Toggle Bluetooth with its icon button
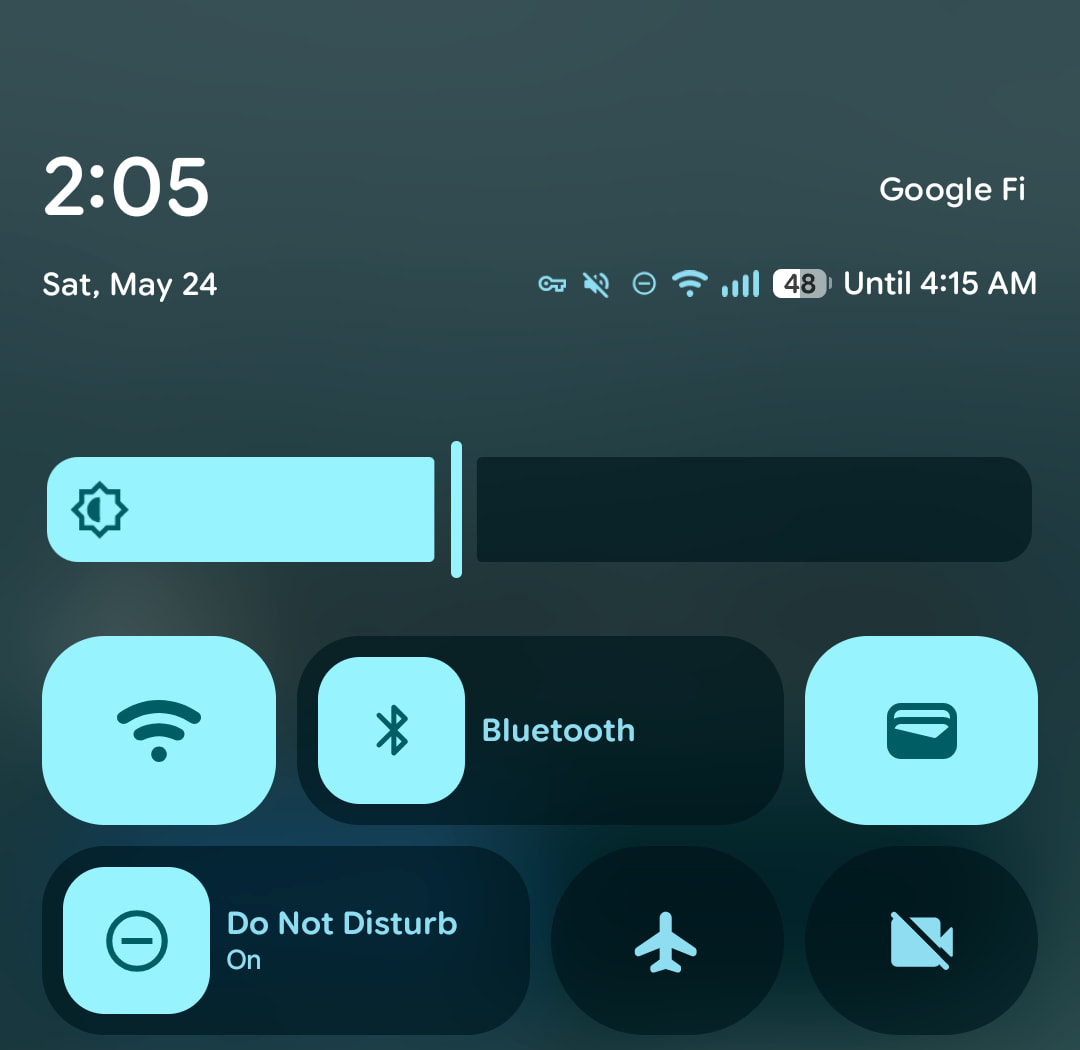Viewport: 1080px width, 1050px height. click(391, 730)
